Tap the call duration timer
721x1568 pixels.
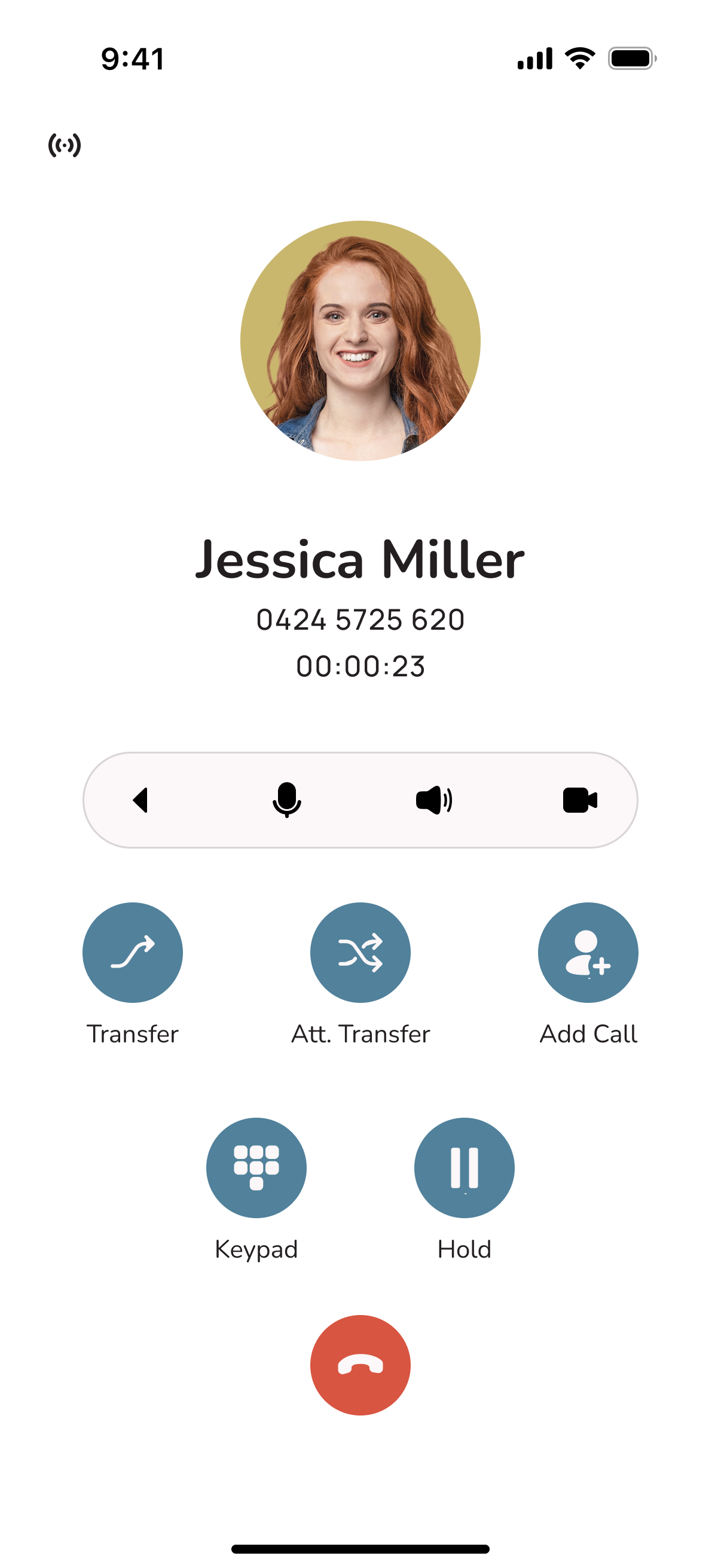[360, 667]
